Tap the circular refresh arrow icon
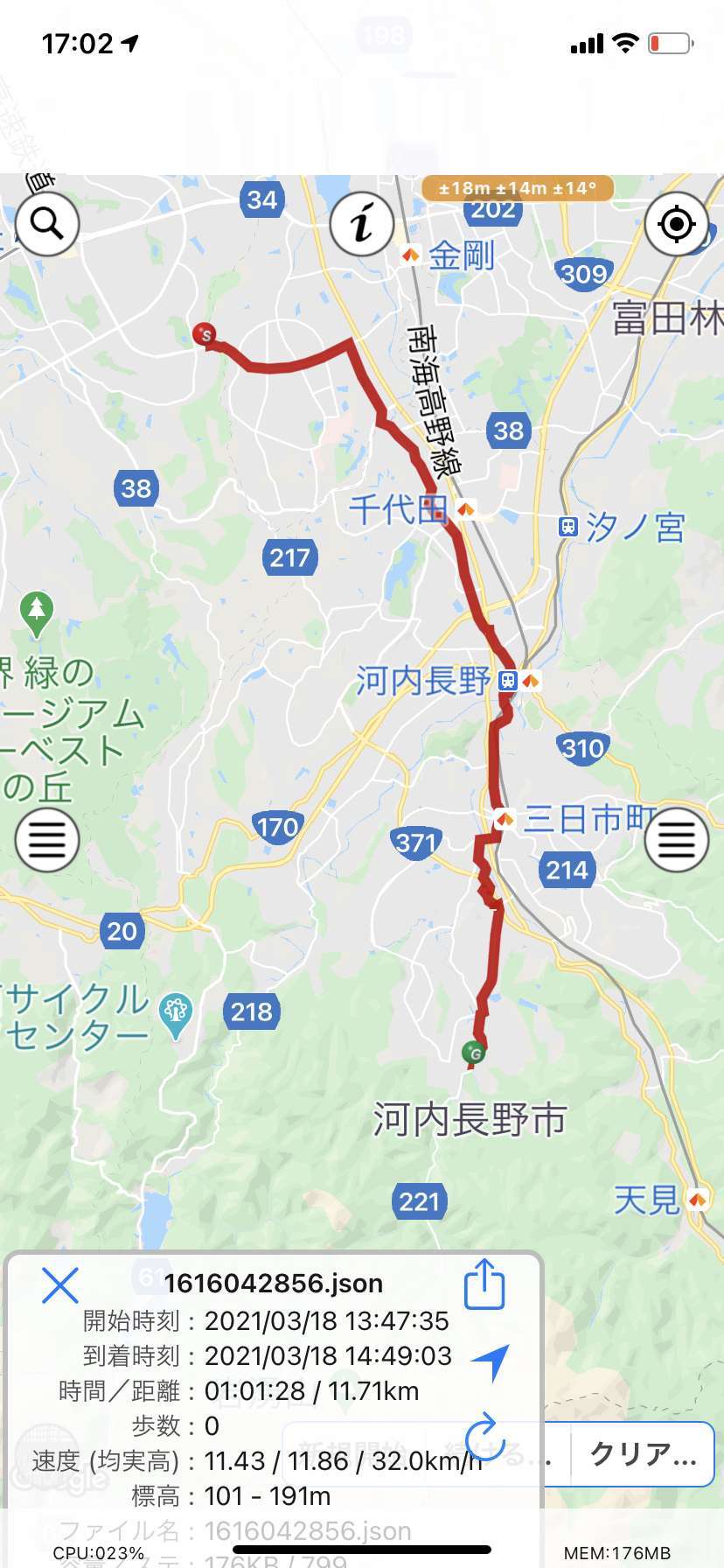Viewport: 724px width, 1568px height. point(485,1438)
